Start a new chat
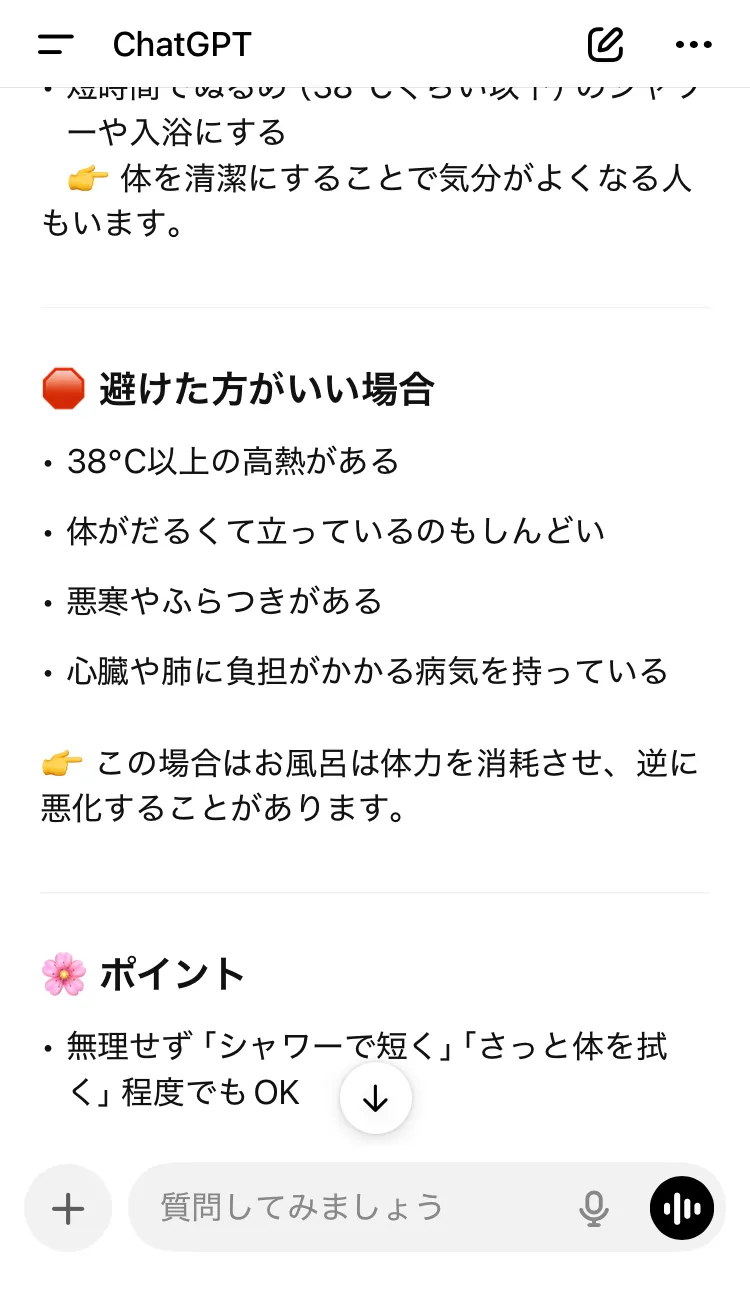The width and height of the screenshot is (750, 1294). click(x=605, y=44)
